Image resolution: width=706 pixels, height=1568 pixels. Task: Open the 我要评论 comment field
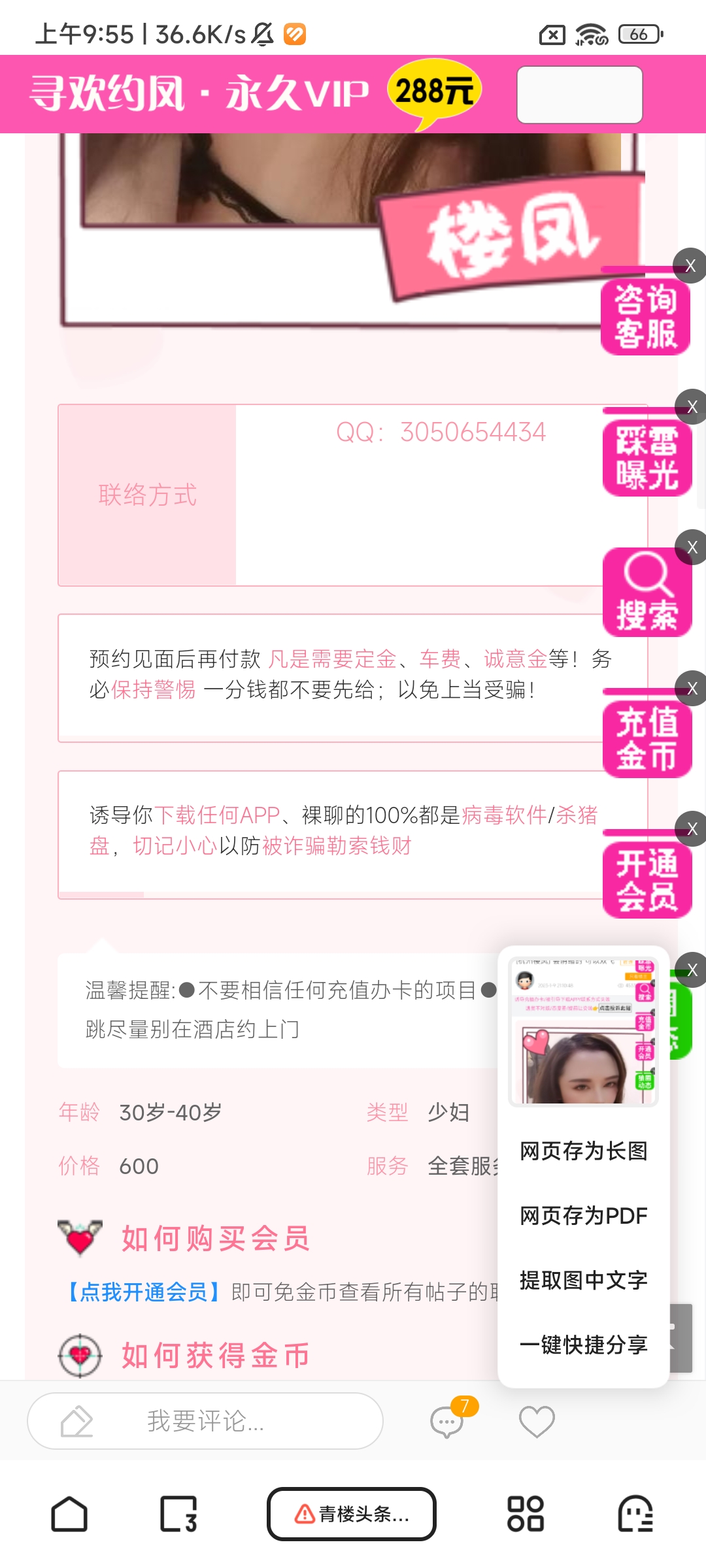coord(205,1421)
